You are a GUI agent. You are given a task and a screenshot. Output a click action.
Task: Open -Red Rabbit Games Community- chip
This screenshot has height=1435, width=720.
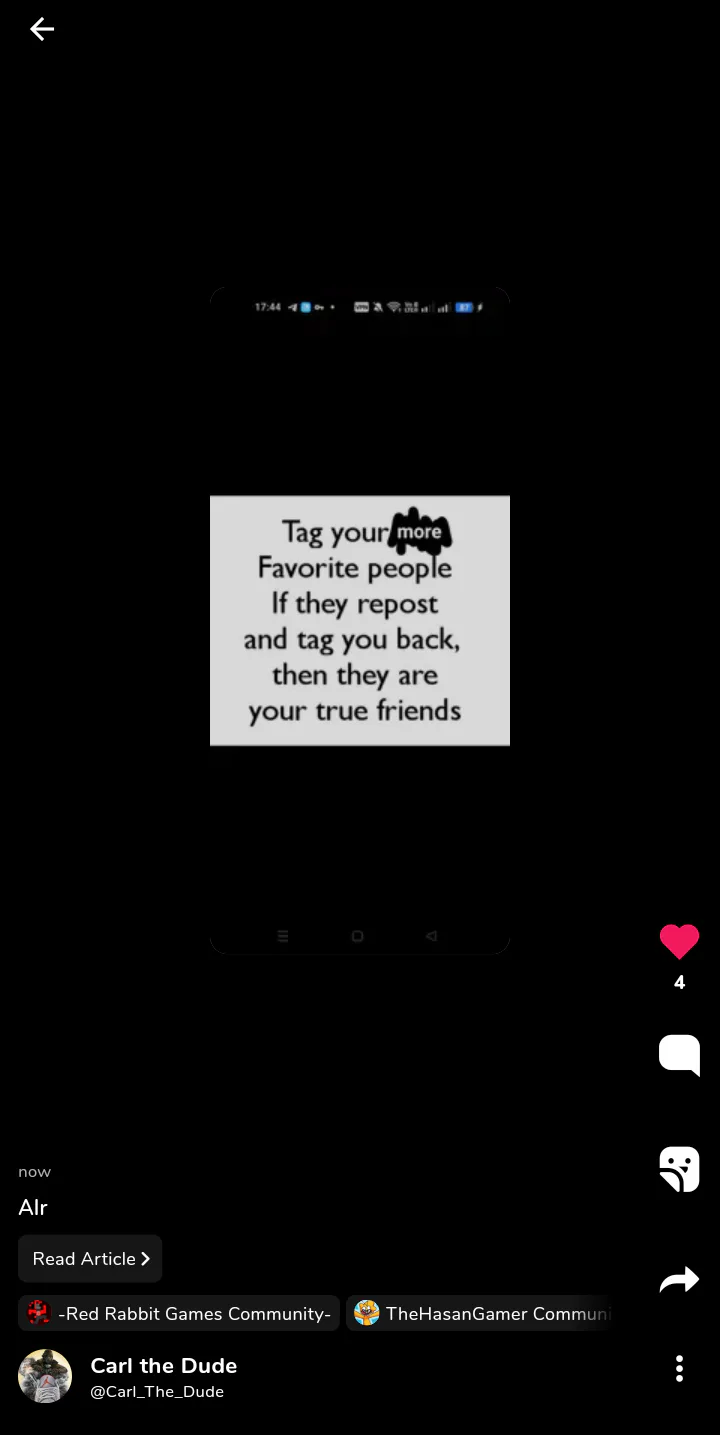coord(180,1313)
